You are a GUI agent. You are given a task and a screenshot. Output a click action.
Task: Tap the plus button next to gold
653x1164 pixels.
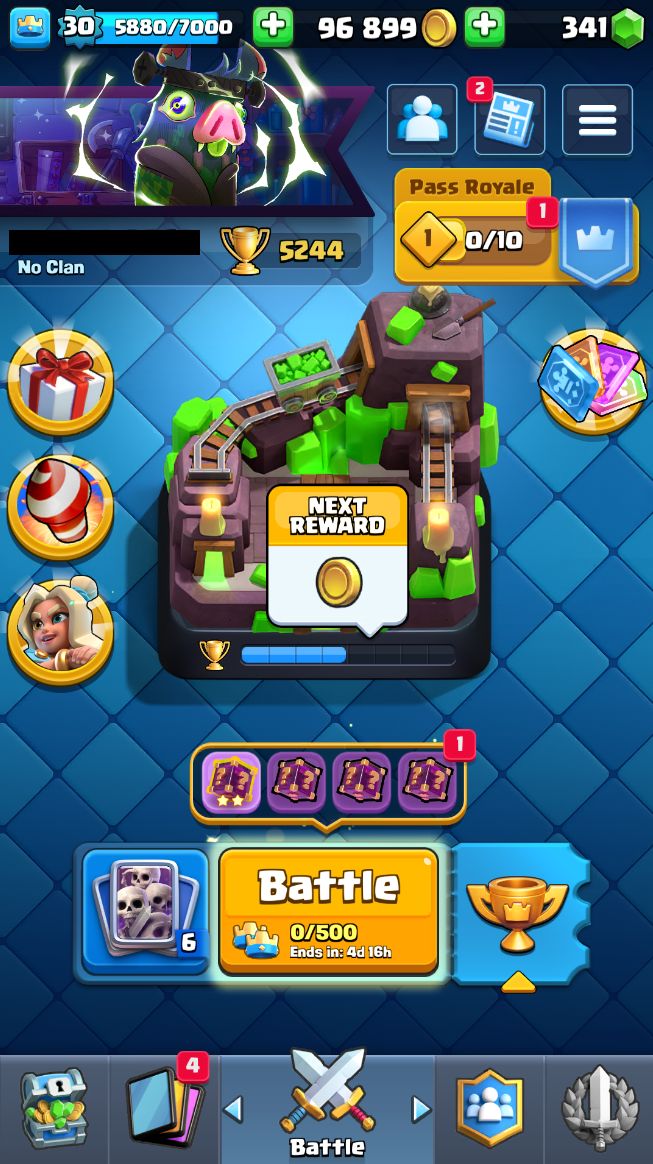pos(485,27)
